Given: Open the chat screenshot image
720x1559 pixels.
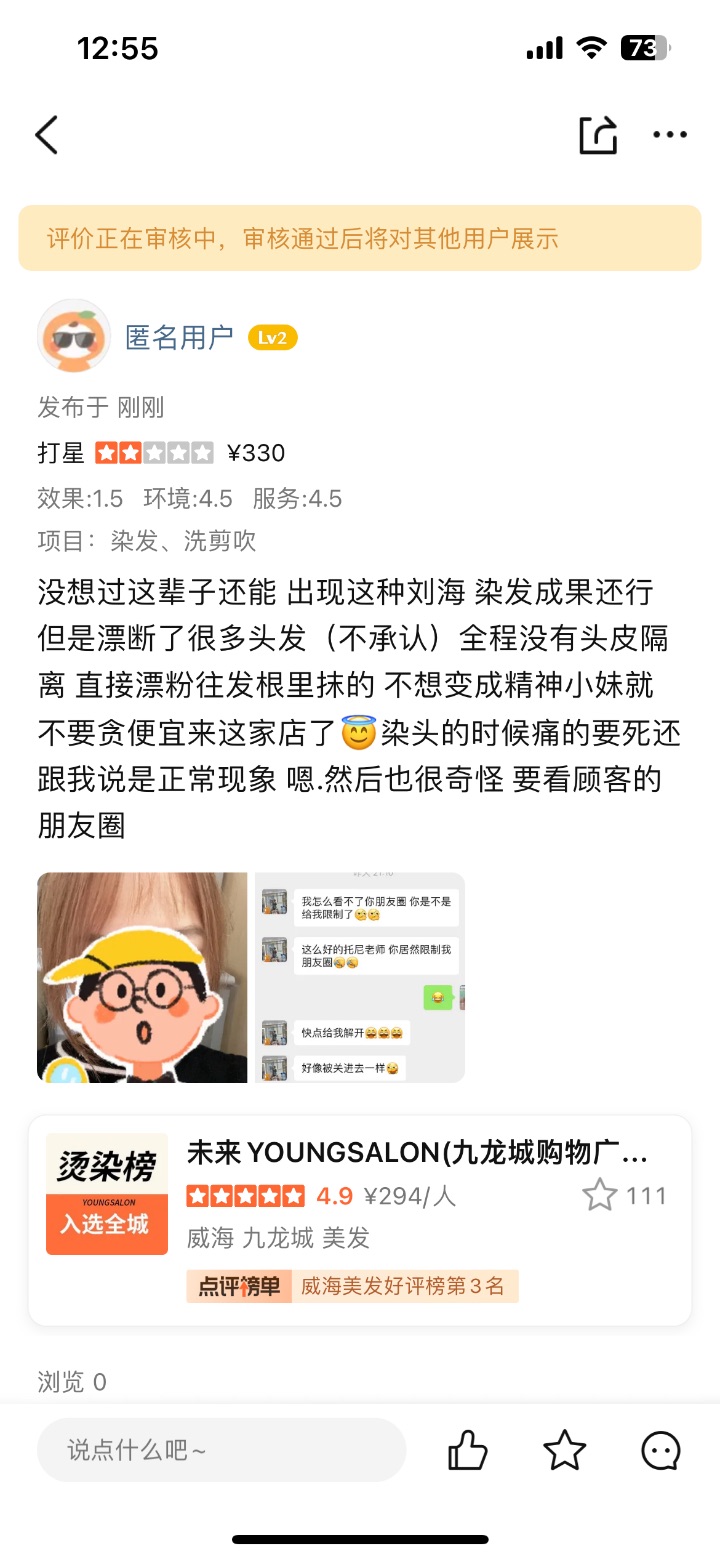Looking at the screenshot, I should point(360,977).
